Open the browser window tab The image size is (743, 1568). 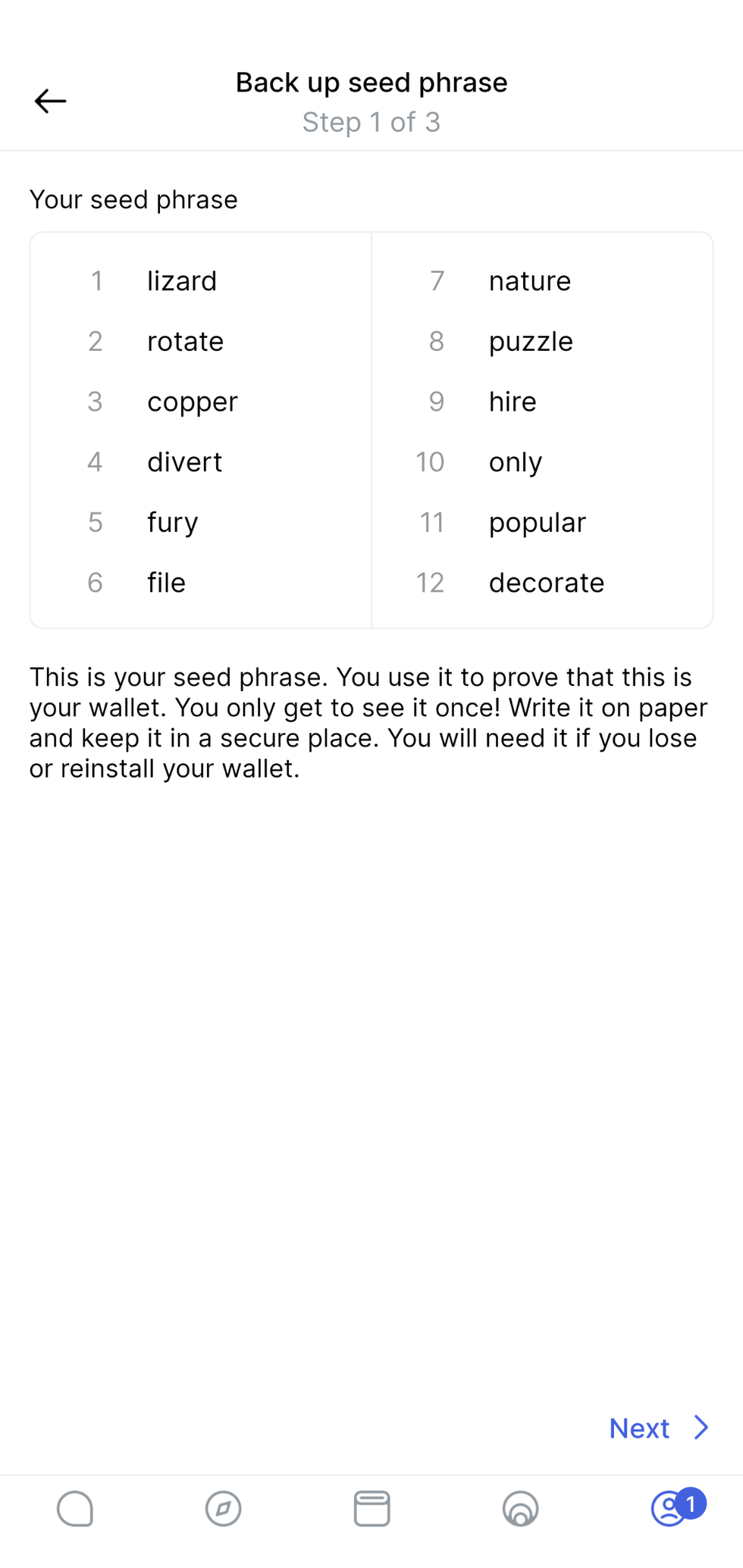[x=371, y=1508]
